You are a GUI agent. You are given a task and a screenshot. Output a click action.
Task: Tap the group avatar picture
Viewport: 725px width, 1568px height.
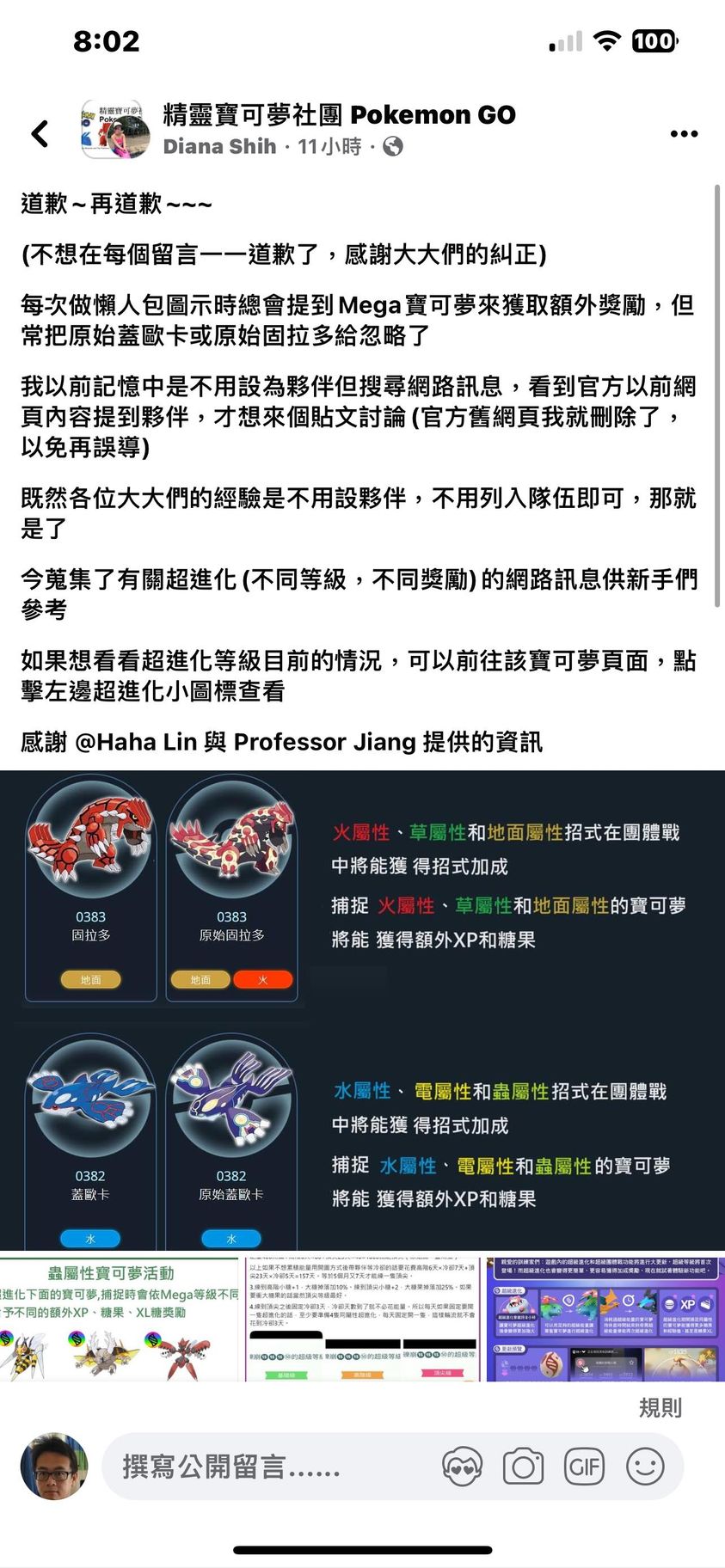click(x=115, y=131)
